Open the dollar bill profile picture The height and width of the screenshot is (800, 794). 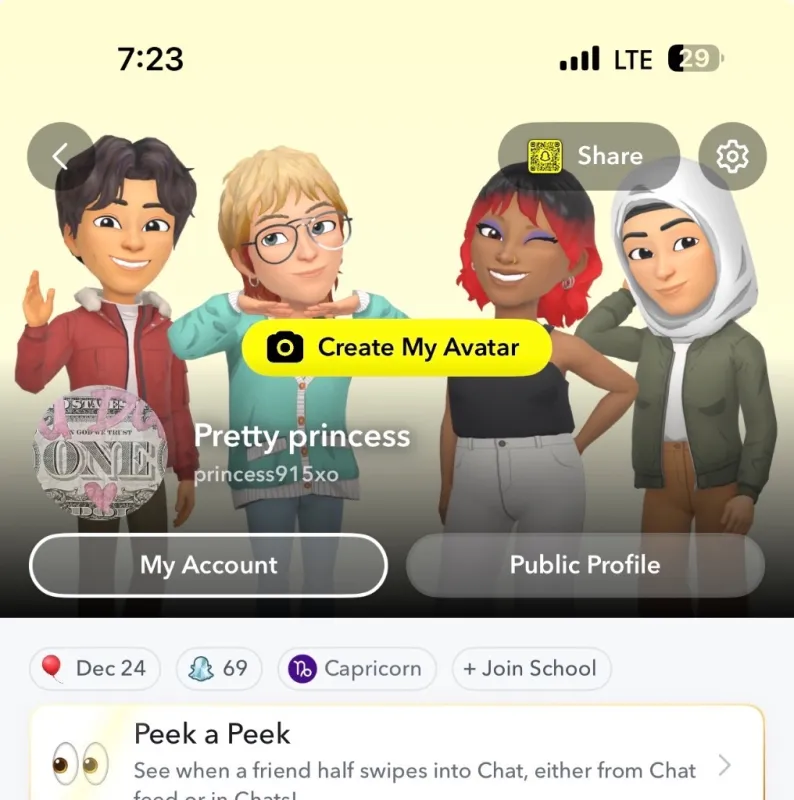point(100,454)
